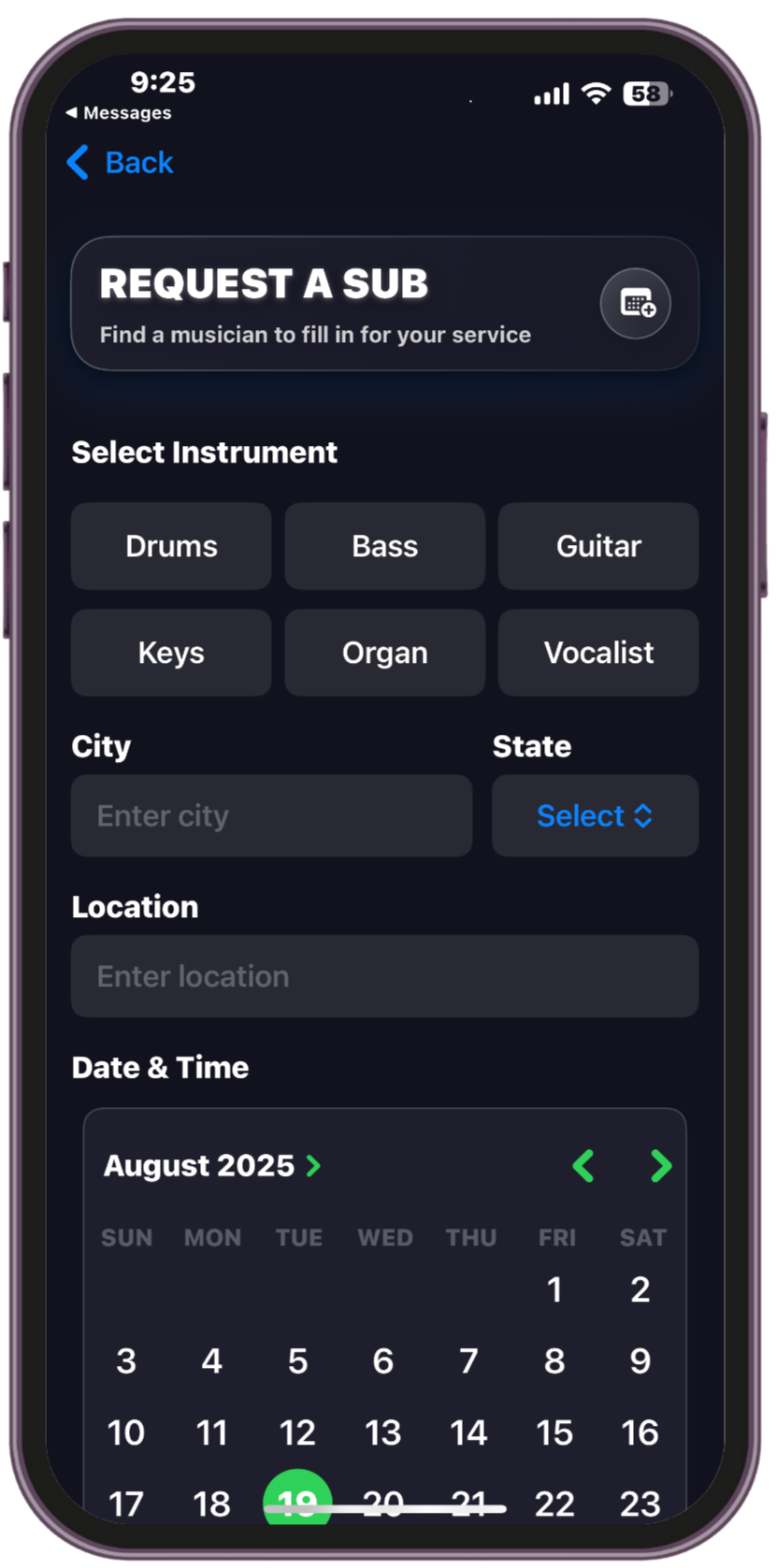Choose August 15 as the date
The width and height of the screenshot is (777, 1568).
tap(554, 1432)
